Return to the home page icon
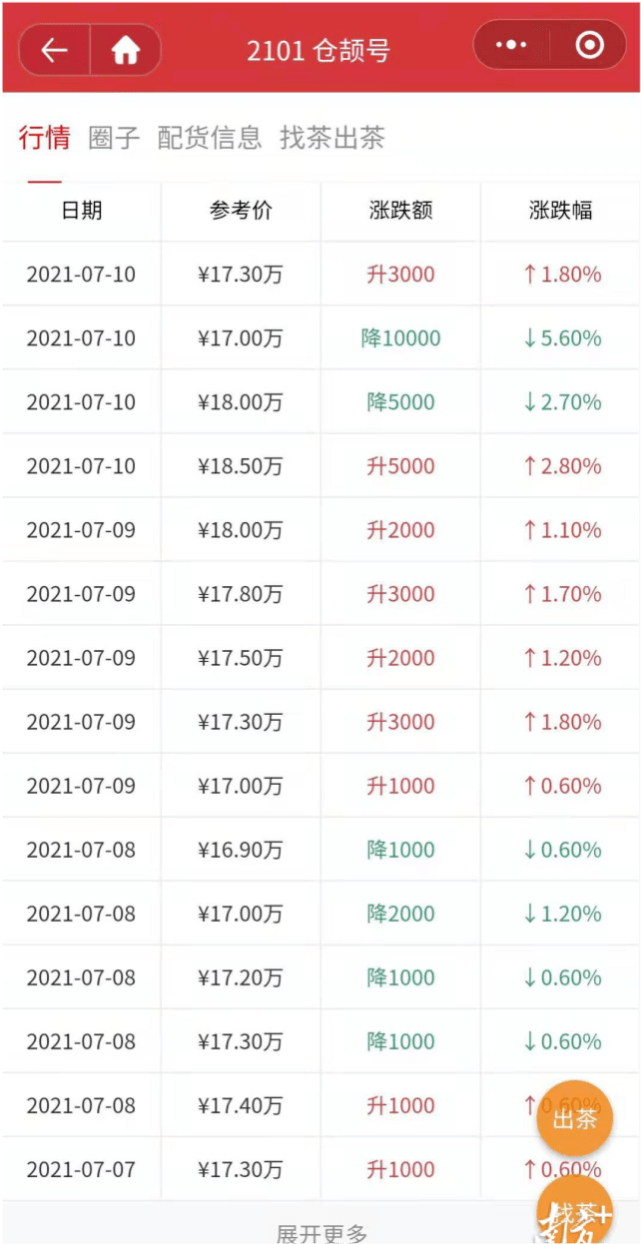Image resolution: width=641 pixels, height=1244 pixels. pos(126,49)
